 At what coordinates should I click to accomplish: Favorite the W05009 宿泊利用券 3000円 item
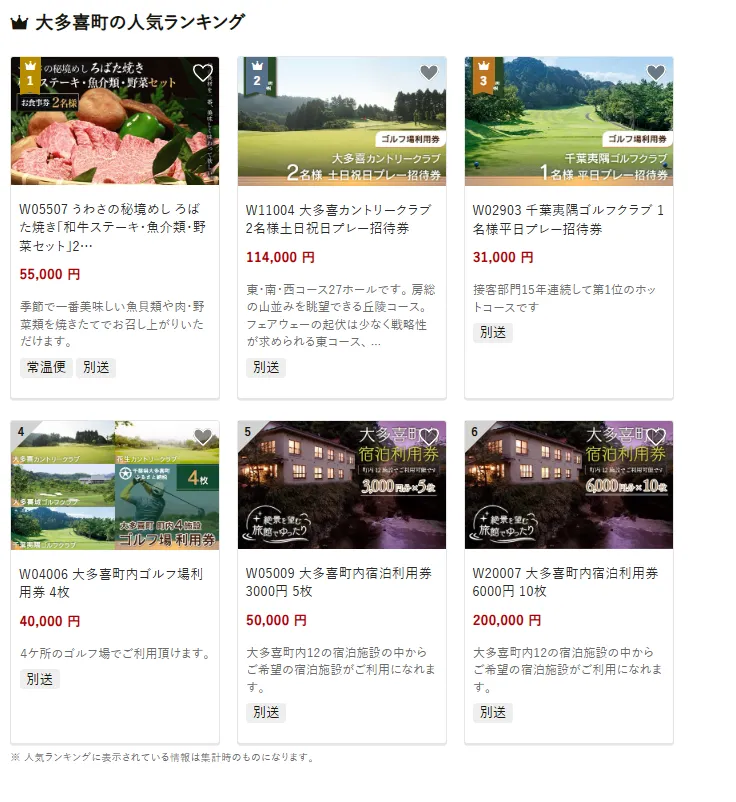pos(429,437)
